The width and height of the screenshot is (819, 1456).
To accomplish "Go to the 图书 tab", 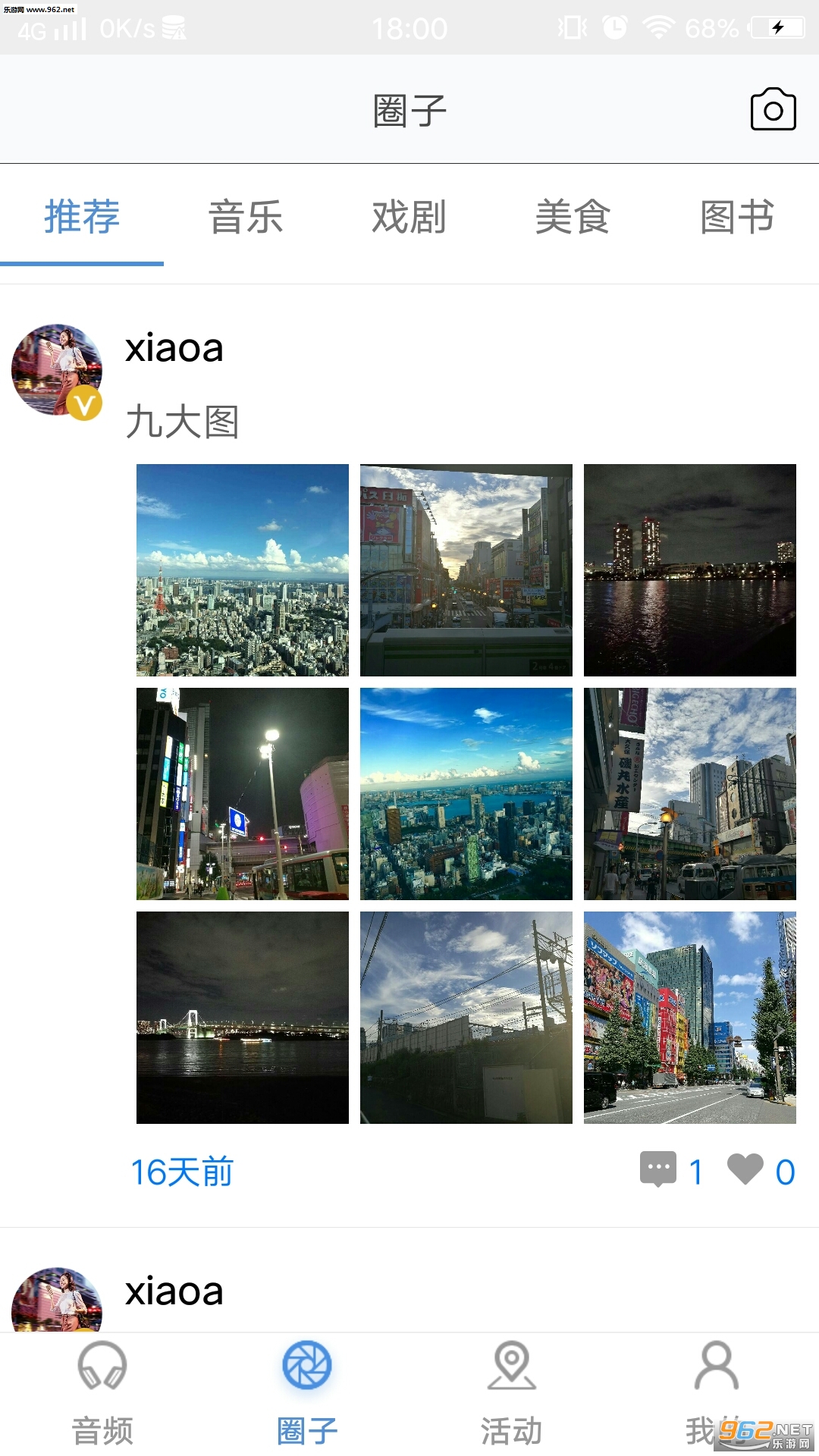I will click(736, 217).
